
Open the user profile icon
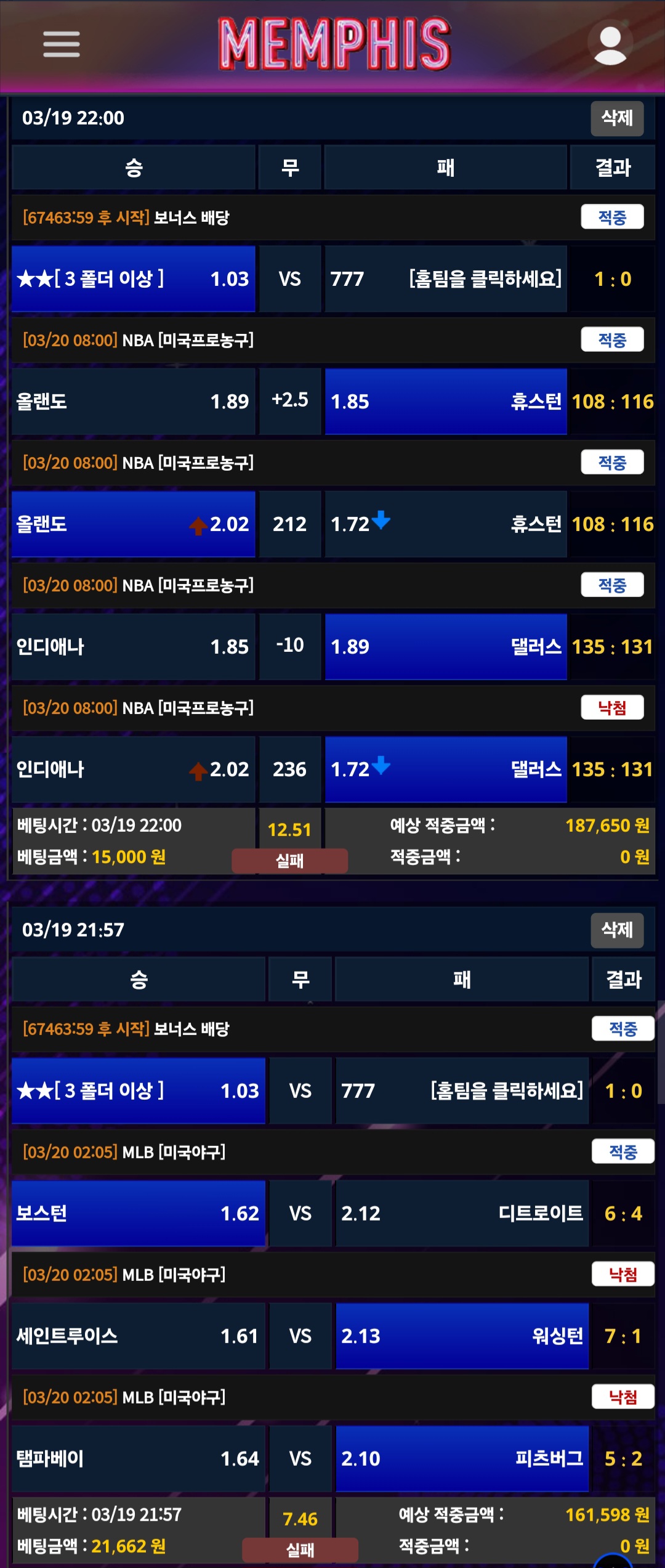pyautogui.click(x=610, y=44)
